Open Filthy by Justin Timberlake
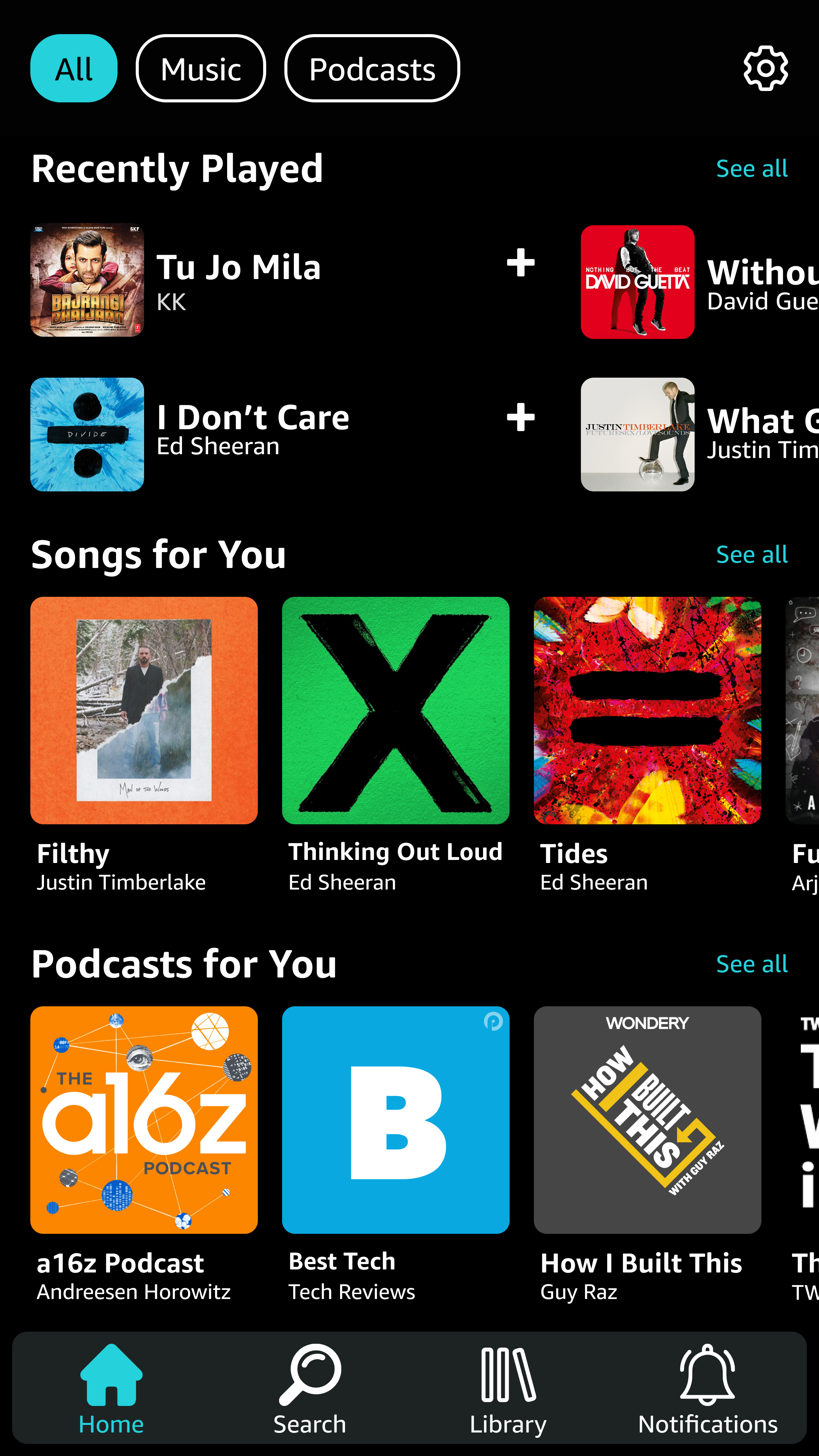Image resolution: width=819 pixels, height=1456 pixels. (x=144, y=745)
